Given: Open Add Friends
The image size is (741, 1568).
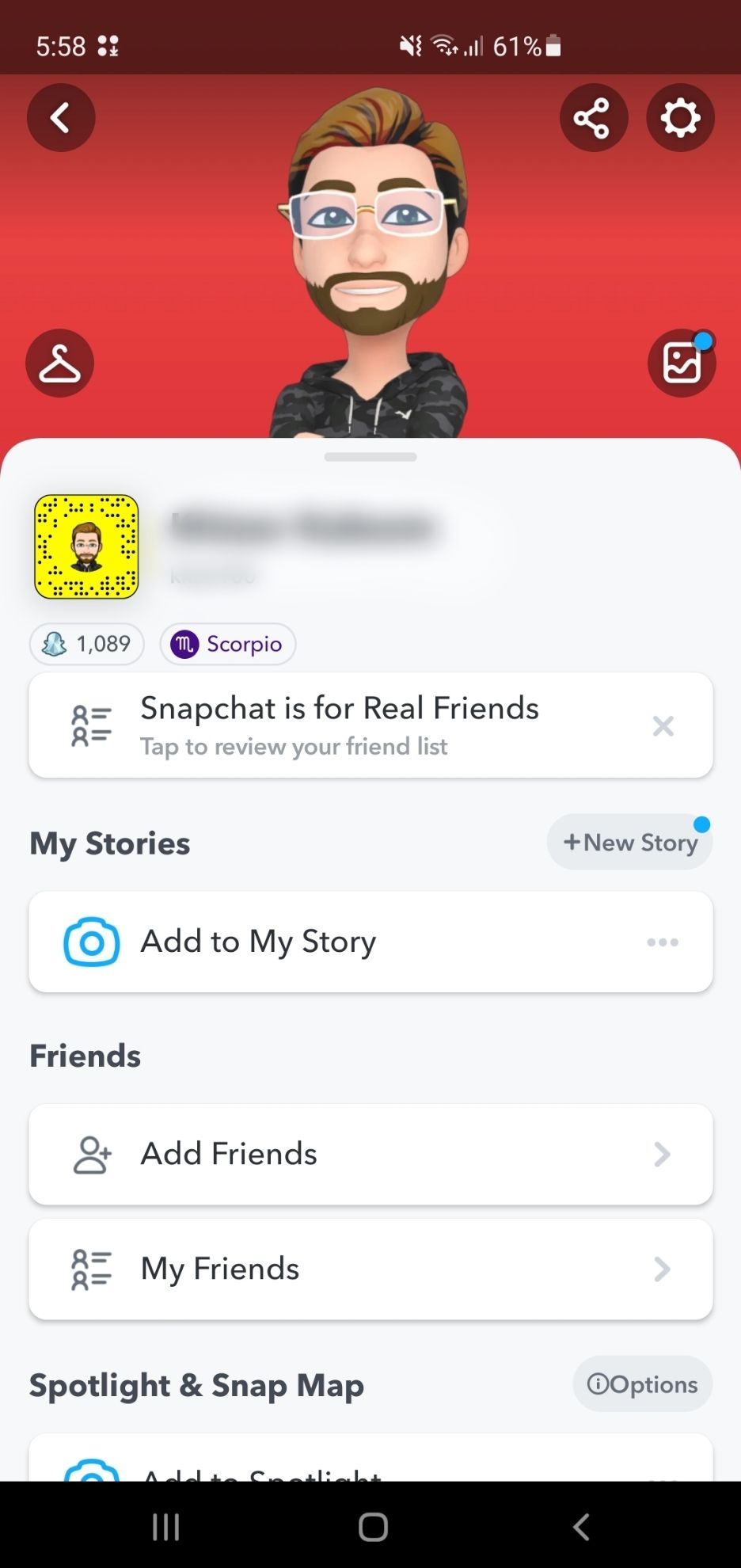Looking at the screenshot, I should click(x=370, y=1154).
